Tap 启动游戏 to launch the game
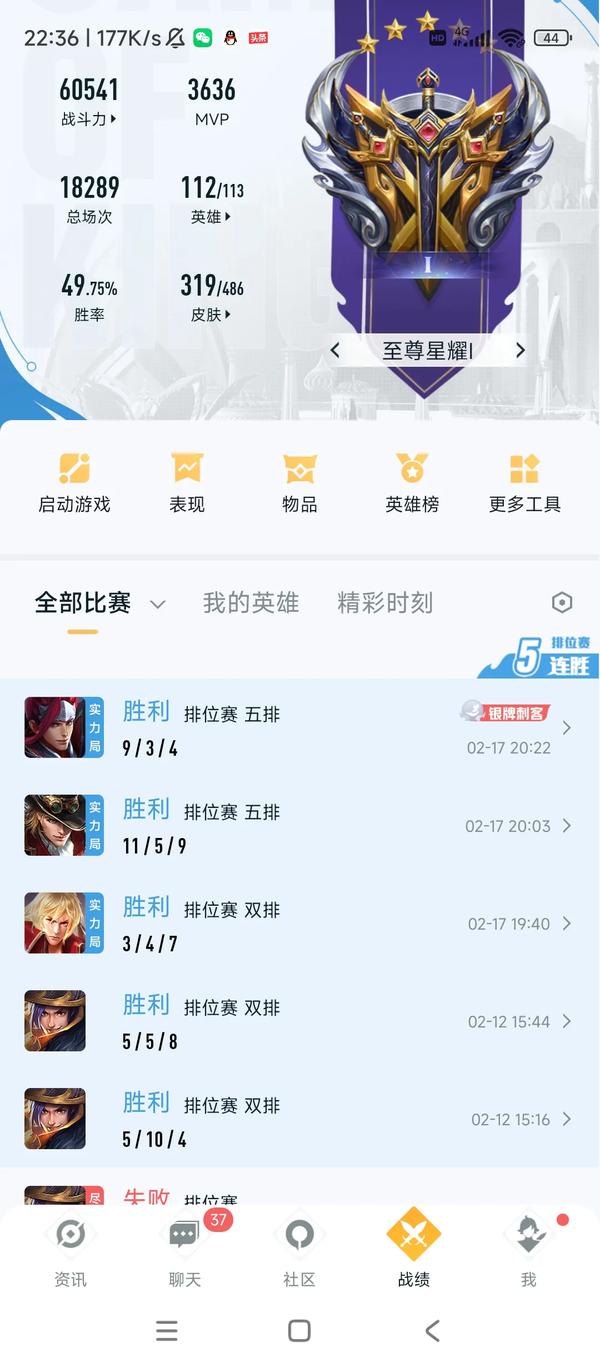The image size is (600, 1367). click(74, 483)
